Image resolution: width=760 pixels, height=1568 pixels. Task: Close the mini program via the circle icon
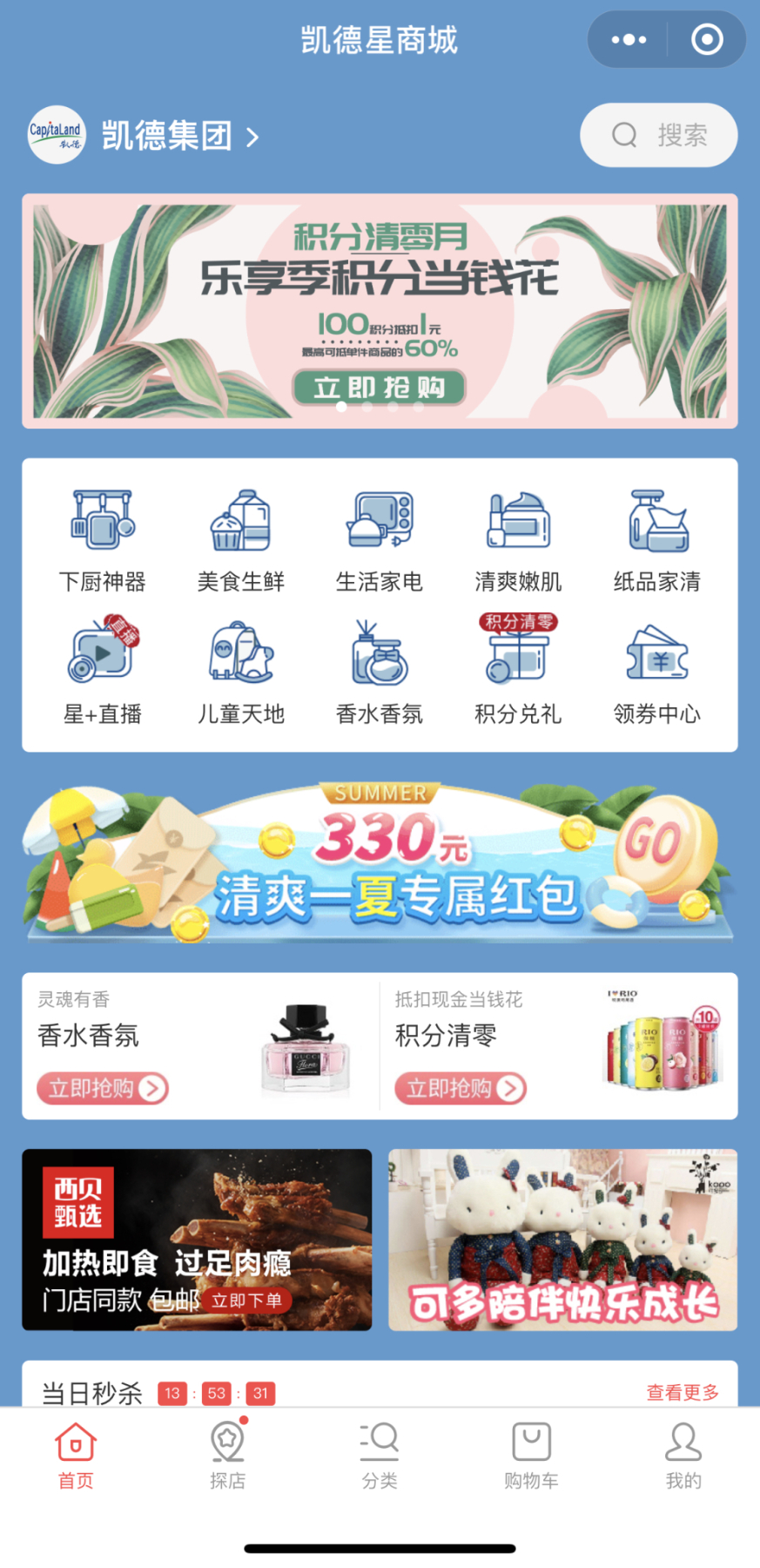coord(706,40)
